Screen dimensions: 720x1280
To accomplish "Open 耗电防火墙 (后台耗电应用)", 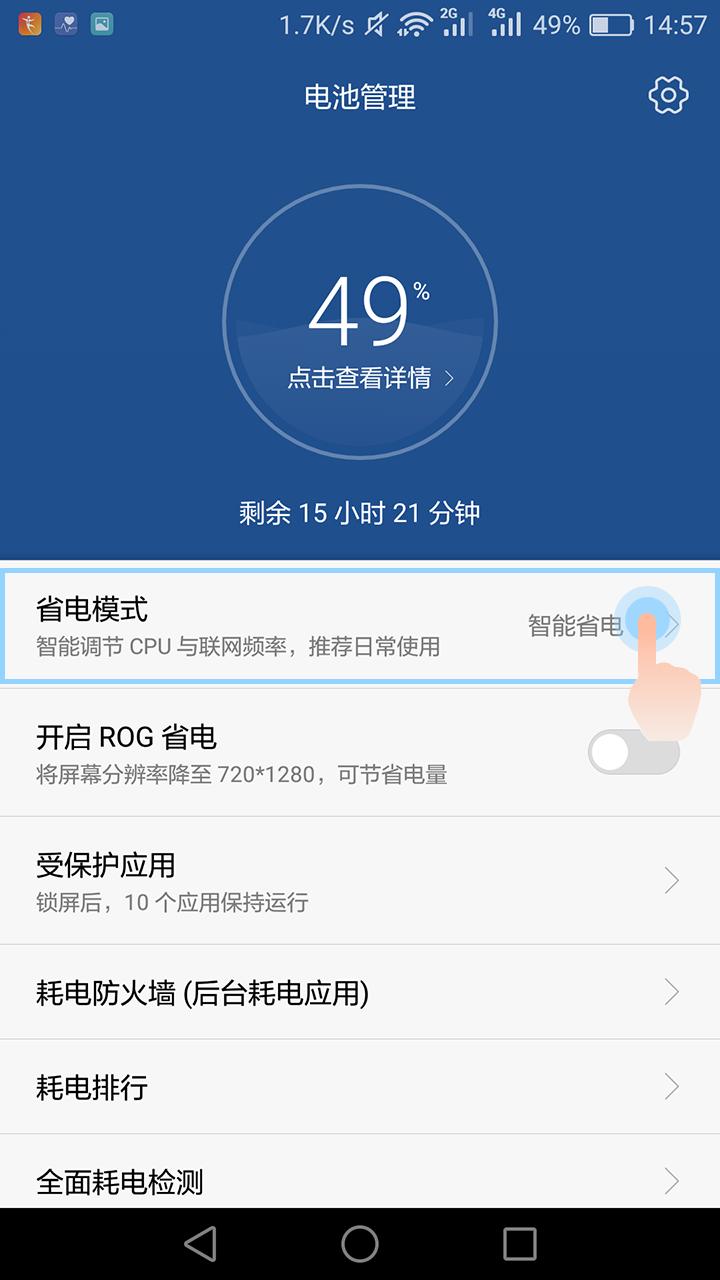I will tap(360, 992).
